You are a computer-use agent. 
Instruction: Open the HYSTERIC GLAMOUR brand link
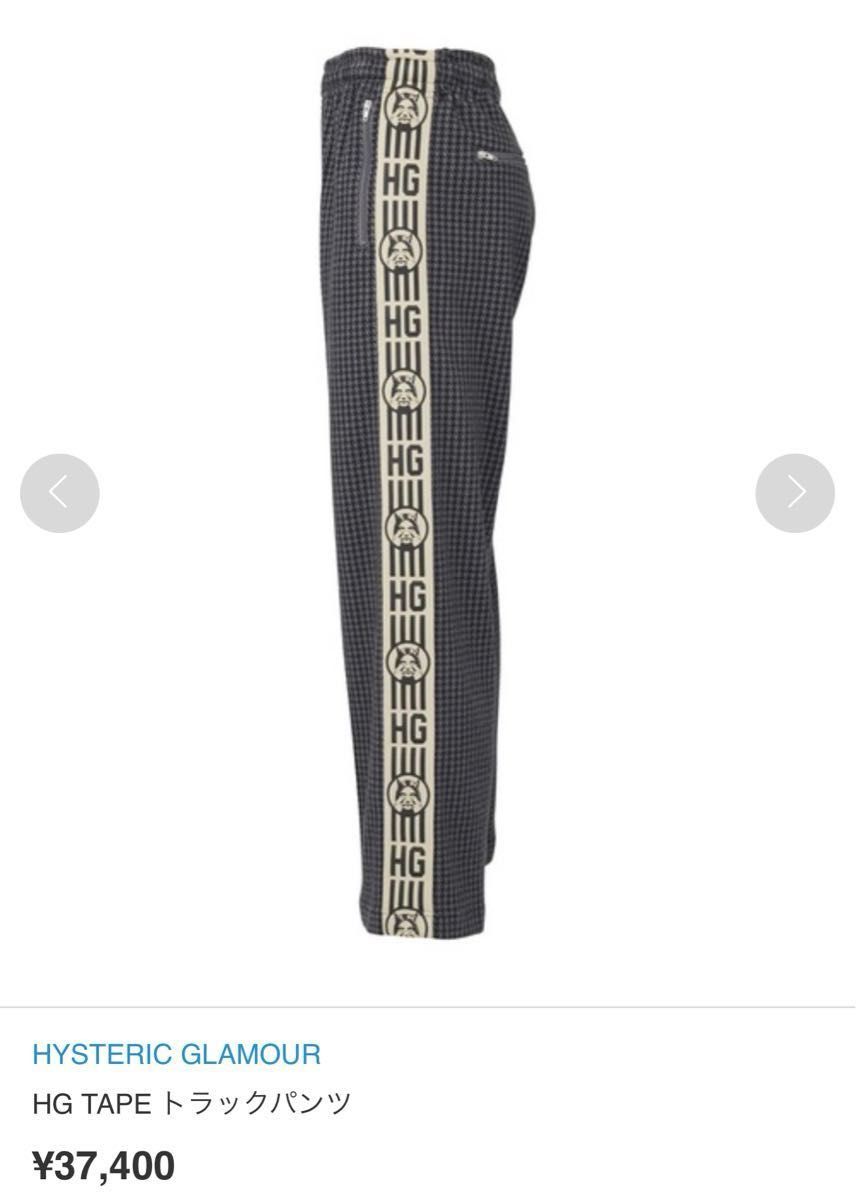(177, 1054)
